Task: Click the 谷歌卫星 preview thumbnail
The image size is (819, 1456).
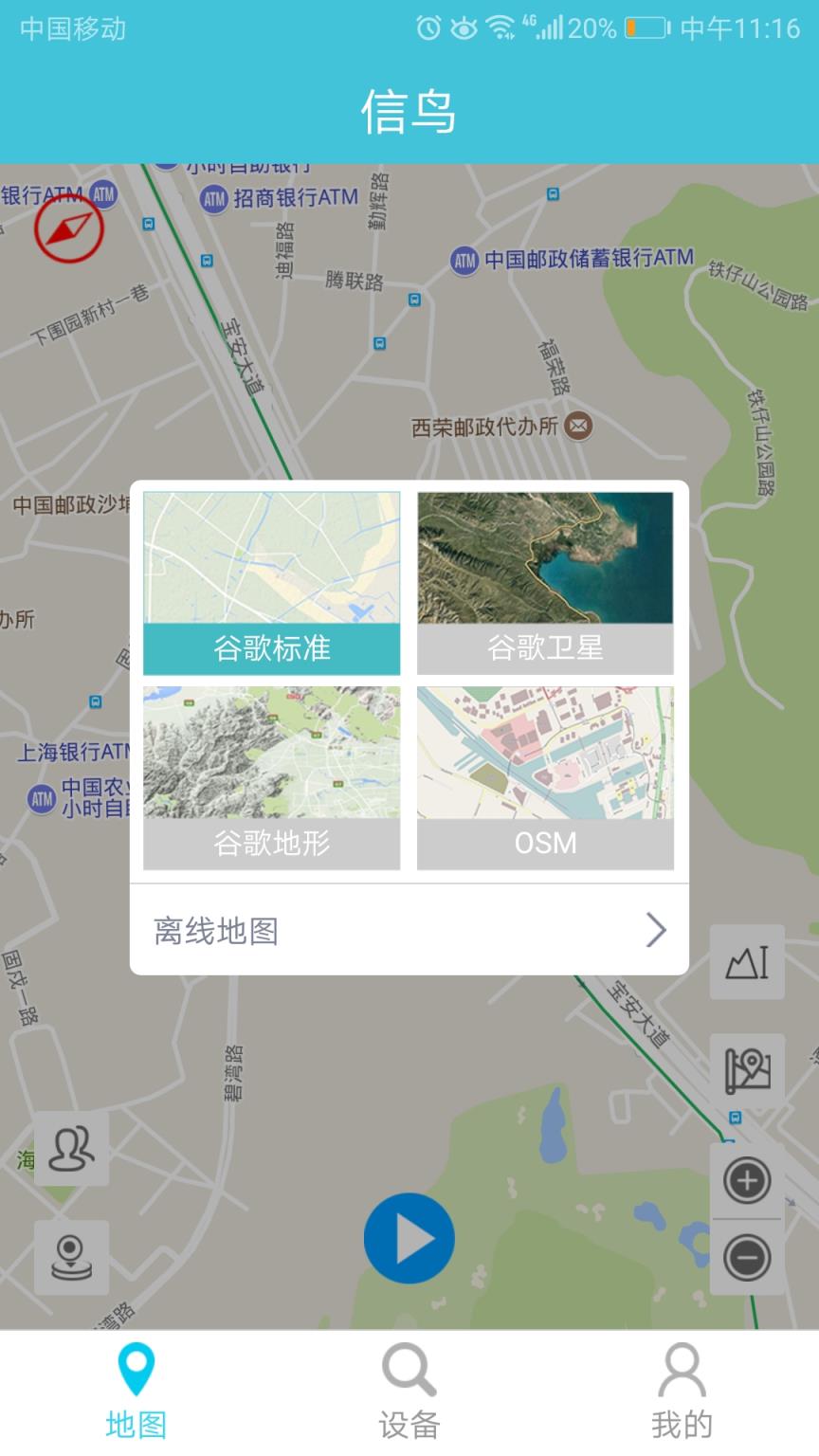Action: (x=547, y=559)
